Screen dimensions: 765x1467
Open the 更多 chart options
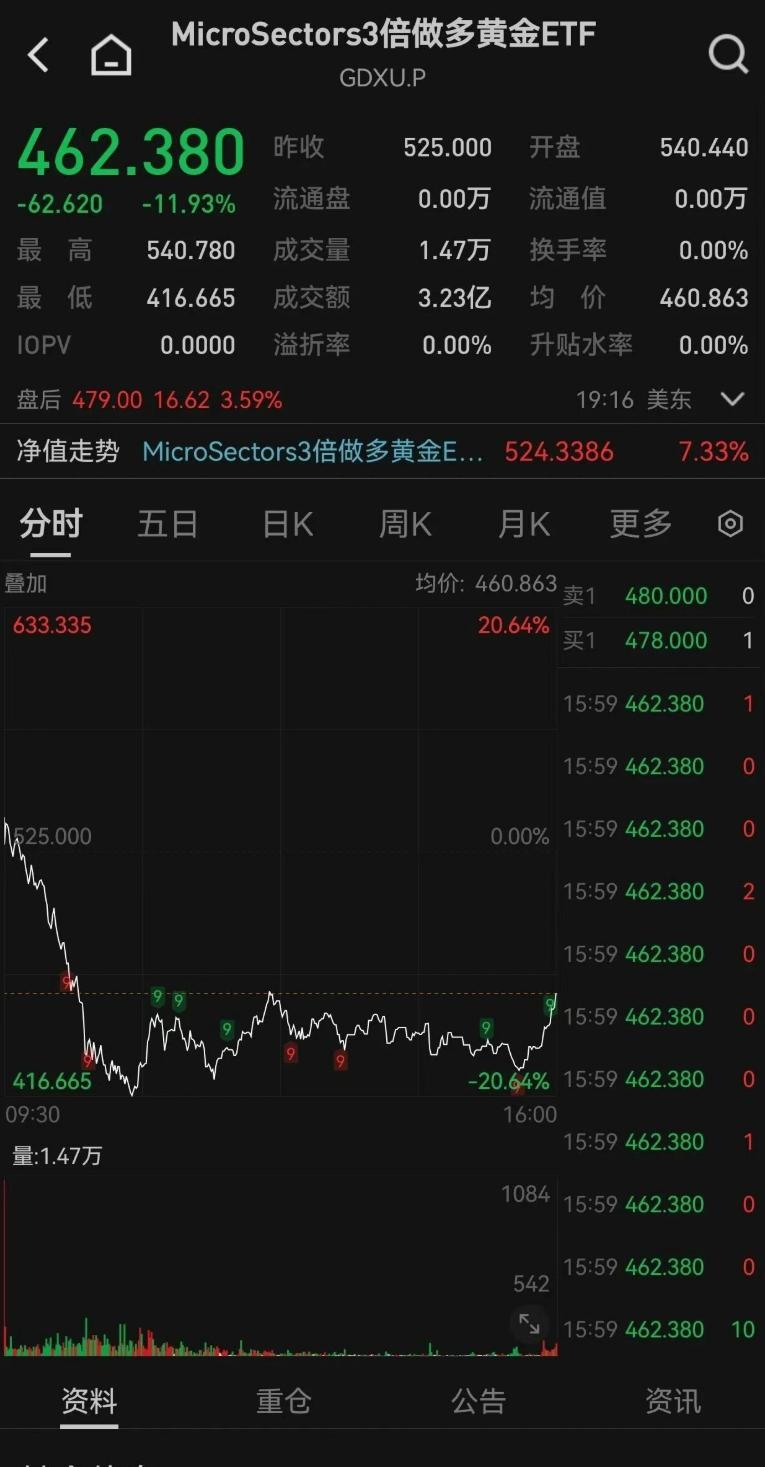(x=641, y=524)
